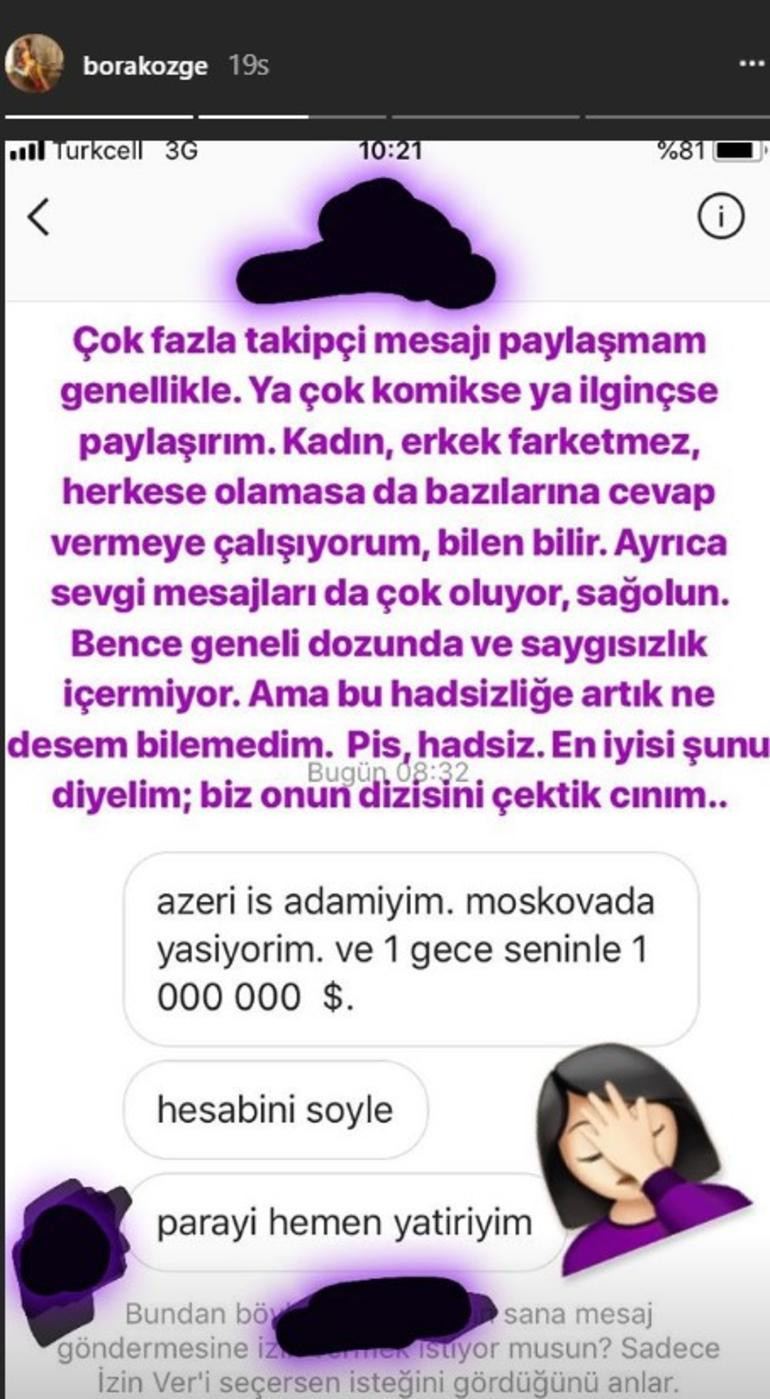This screenshot has width=770, height=1399.
Task: Select the message bubble saying hesabini soyle
Action: [x=277, y=1106]
